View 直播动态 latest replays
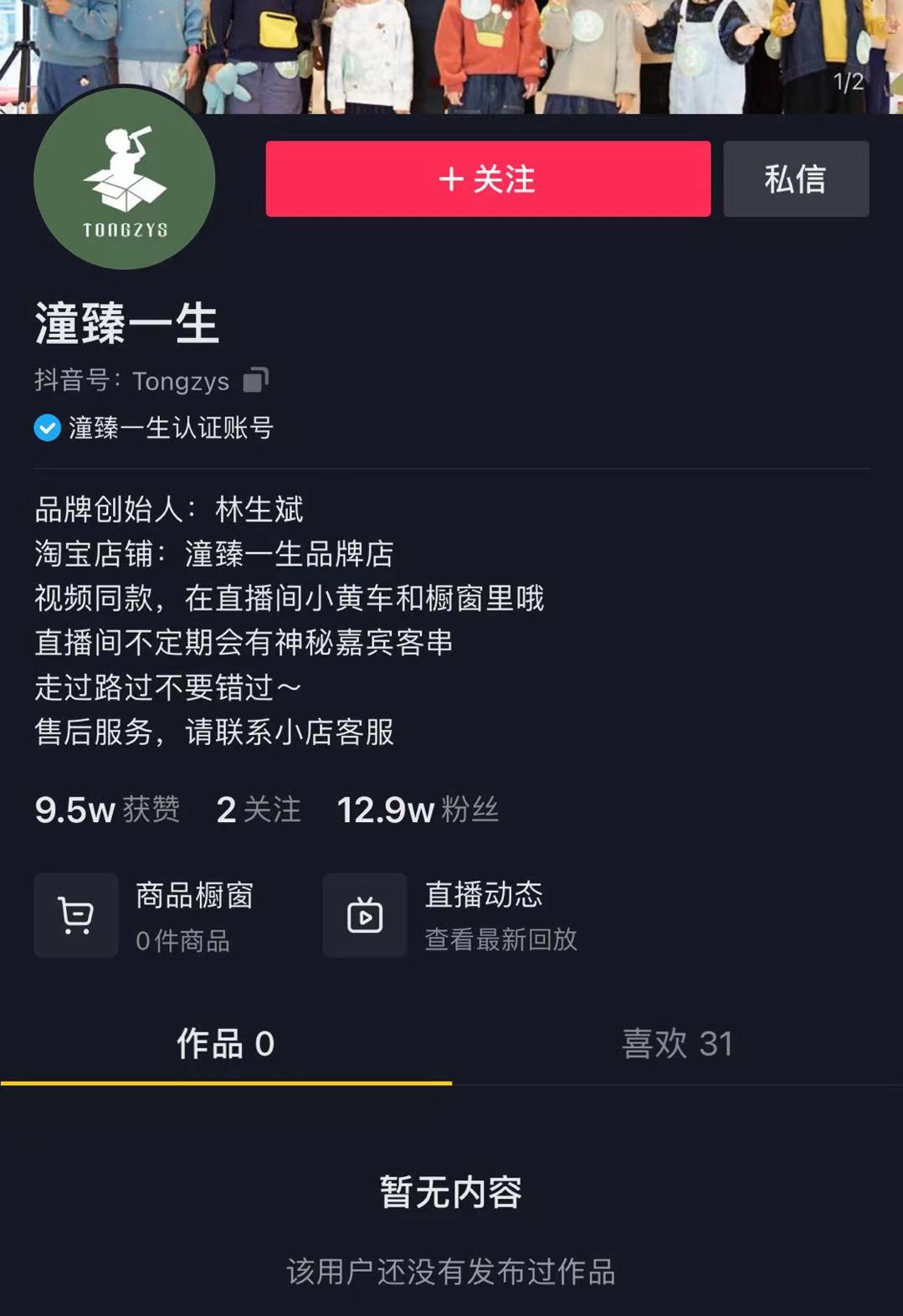The image size is (903, 1316). 450,915
